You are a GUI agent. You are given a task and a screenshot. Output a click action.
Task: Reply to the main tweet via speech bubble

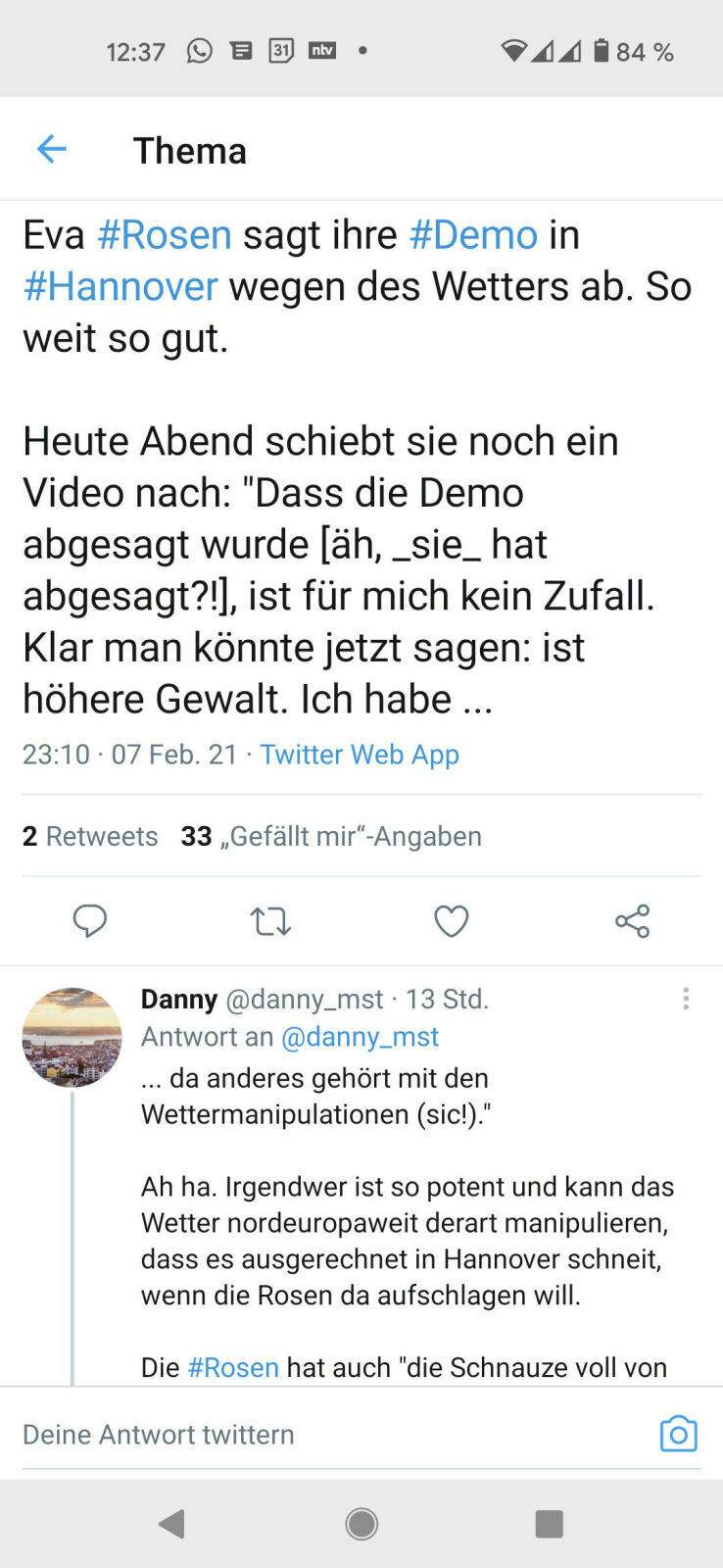[90, 921]
